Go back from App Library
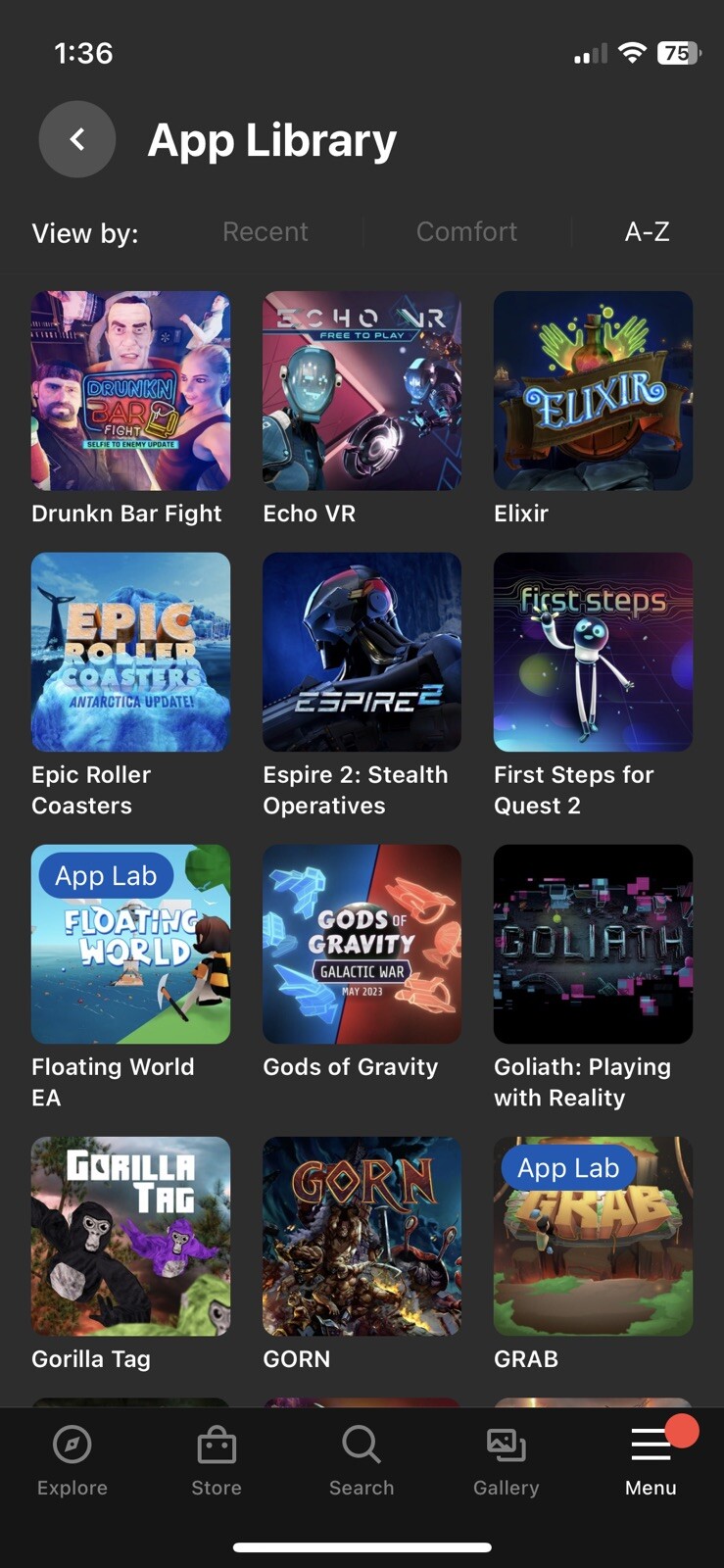 coord(76,139)
